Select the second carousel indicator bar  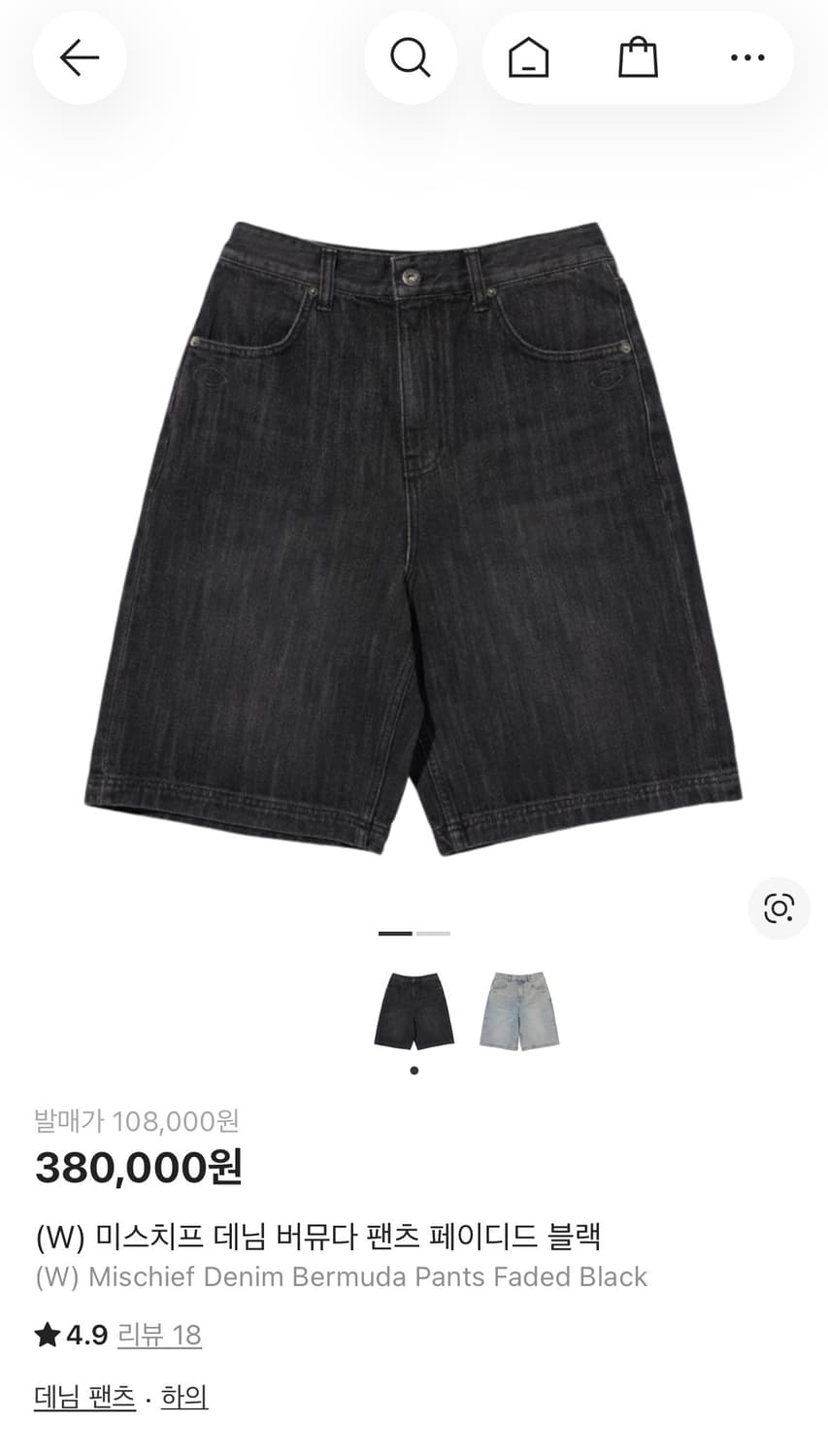pos(434,933)
